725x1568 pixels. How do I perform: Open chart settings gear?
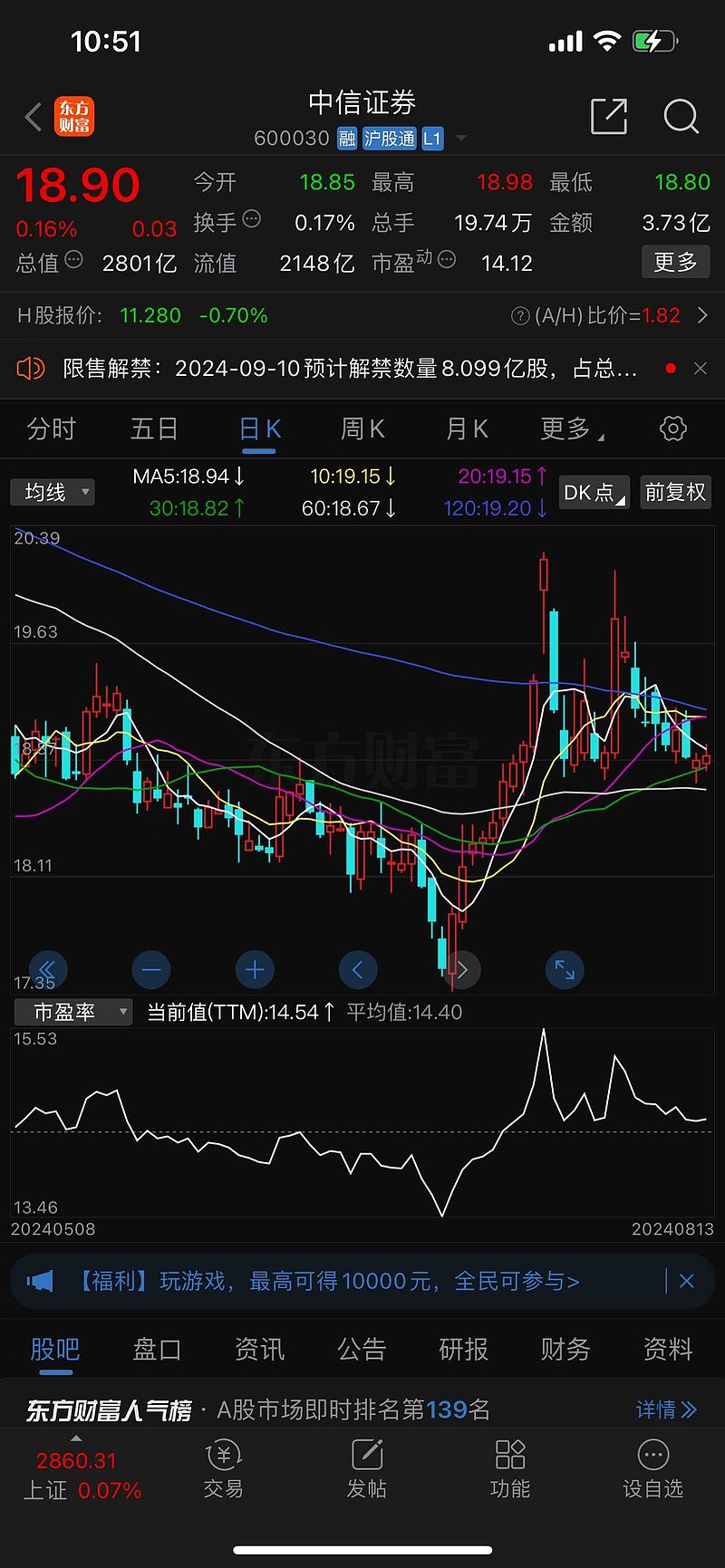coord(672,428)
